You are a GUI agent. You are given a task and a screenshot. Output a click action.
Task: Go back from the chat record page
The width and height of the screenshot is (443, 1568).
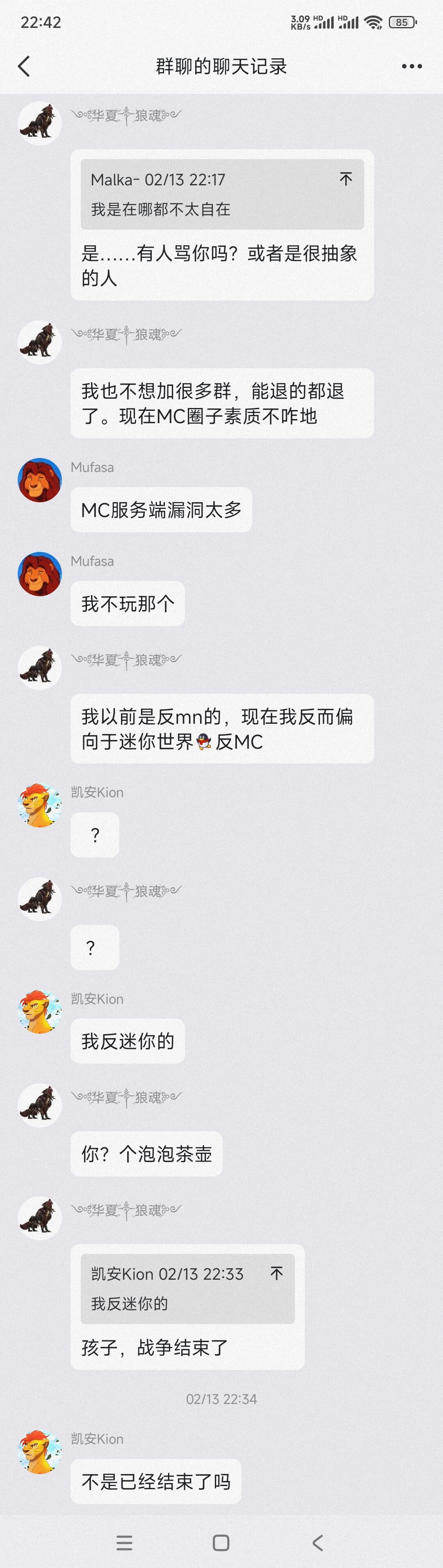coord(24,66)
